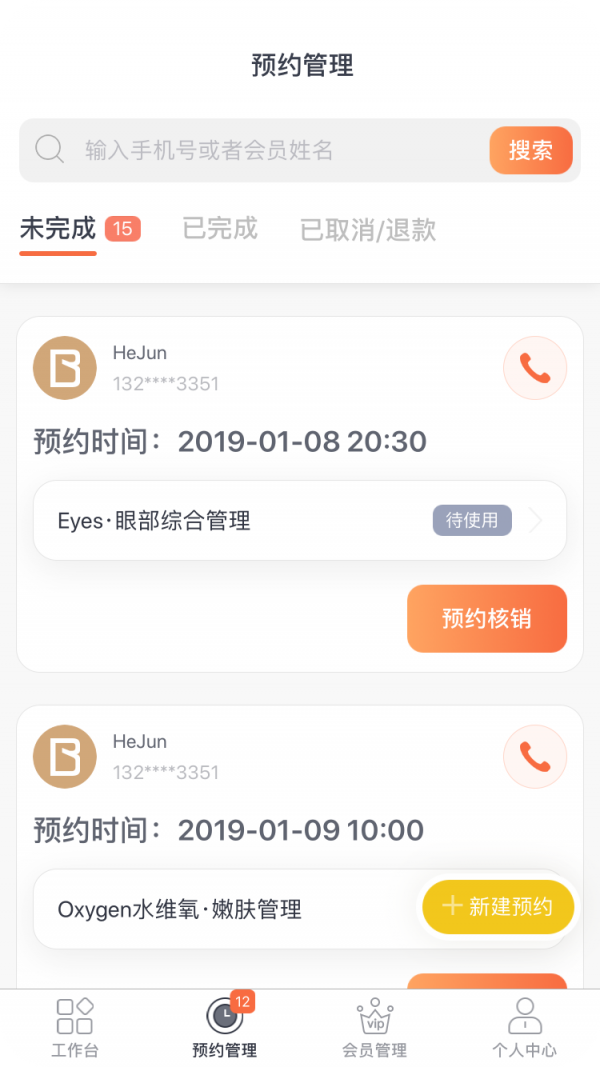
Task: Tap 预约核销 for the 2019-01-08 appointment
Action: point(486,618)
